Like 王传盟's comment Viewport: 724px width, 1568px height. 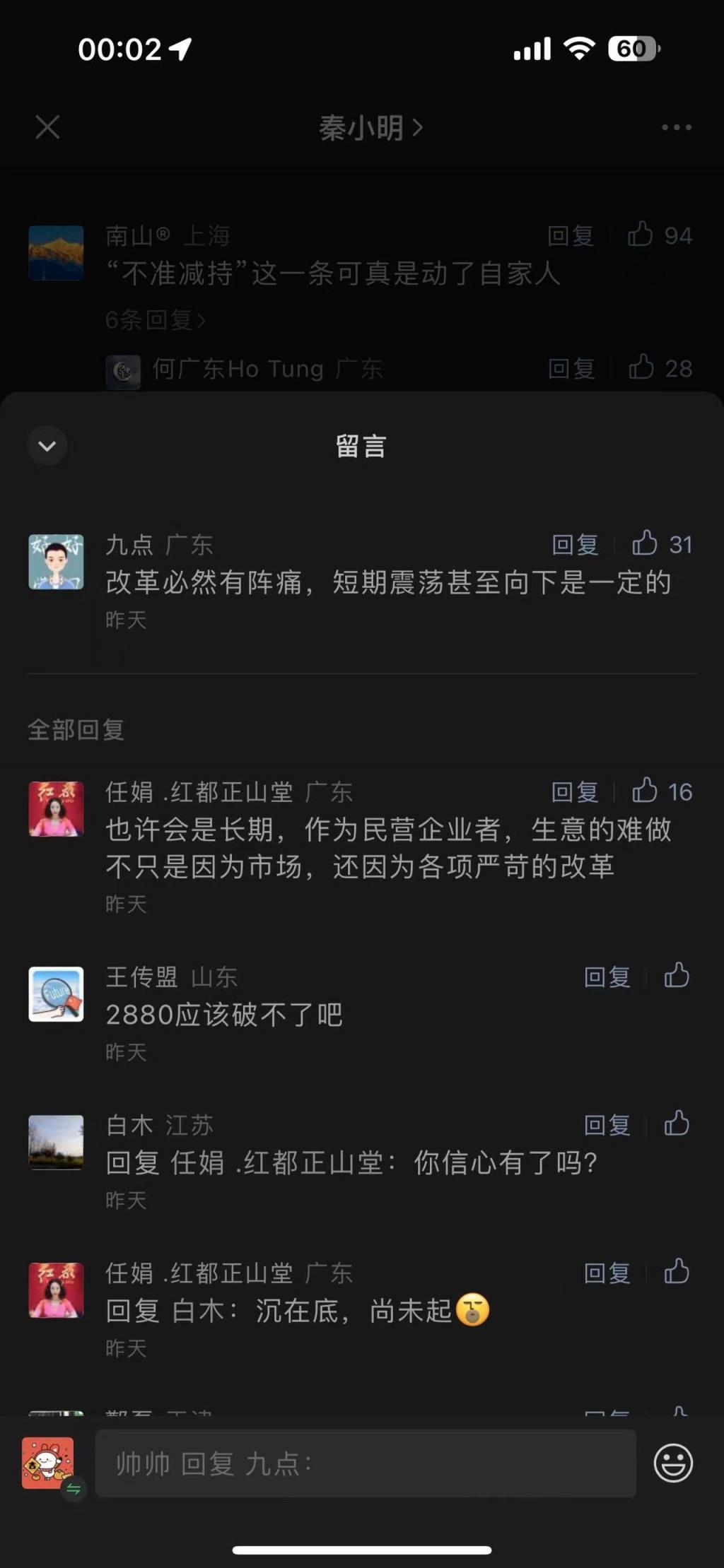click(x=677, y=976)
